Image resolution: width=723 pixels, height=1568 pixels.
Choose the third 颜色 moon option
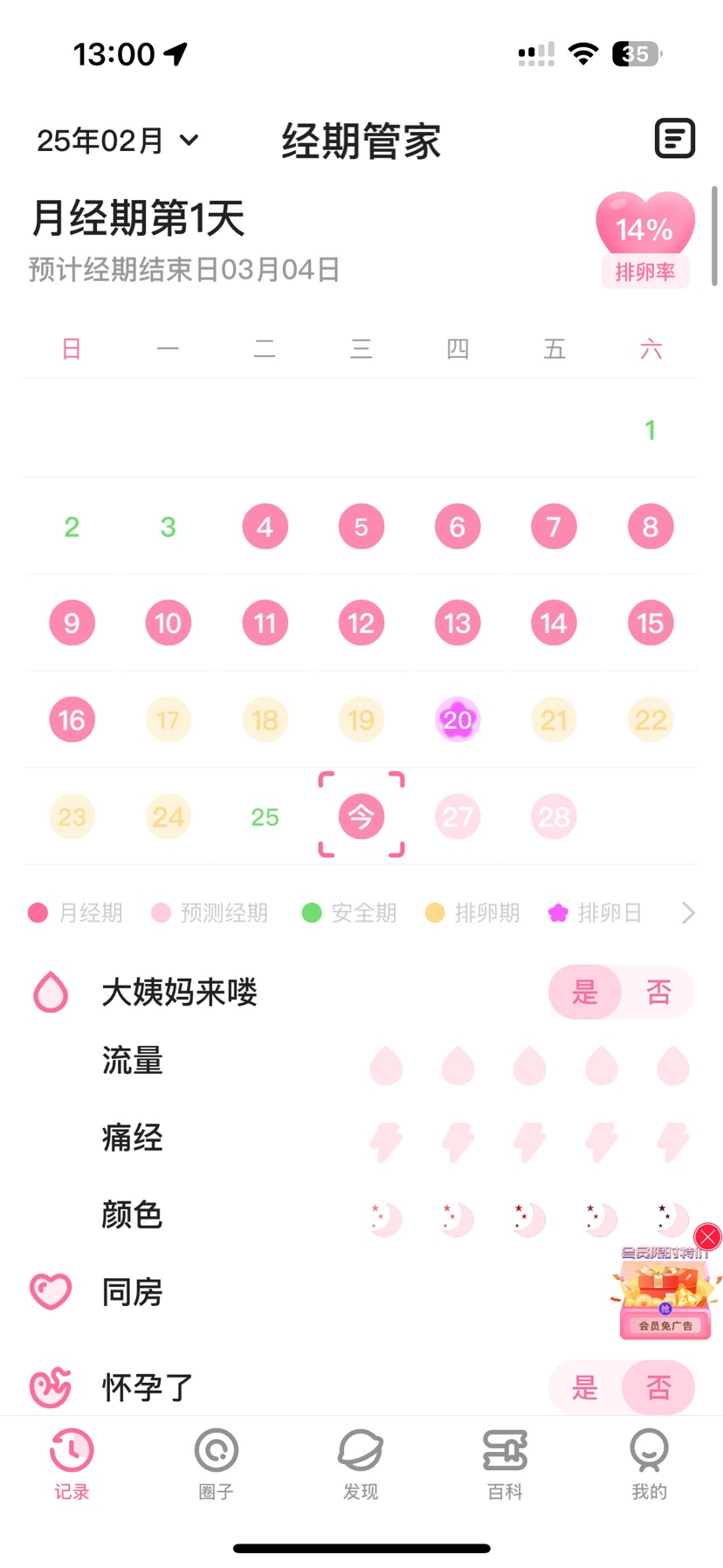pos(529,1219)
